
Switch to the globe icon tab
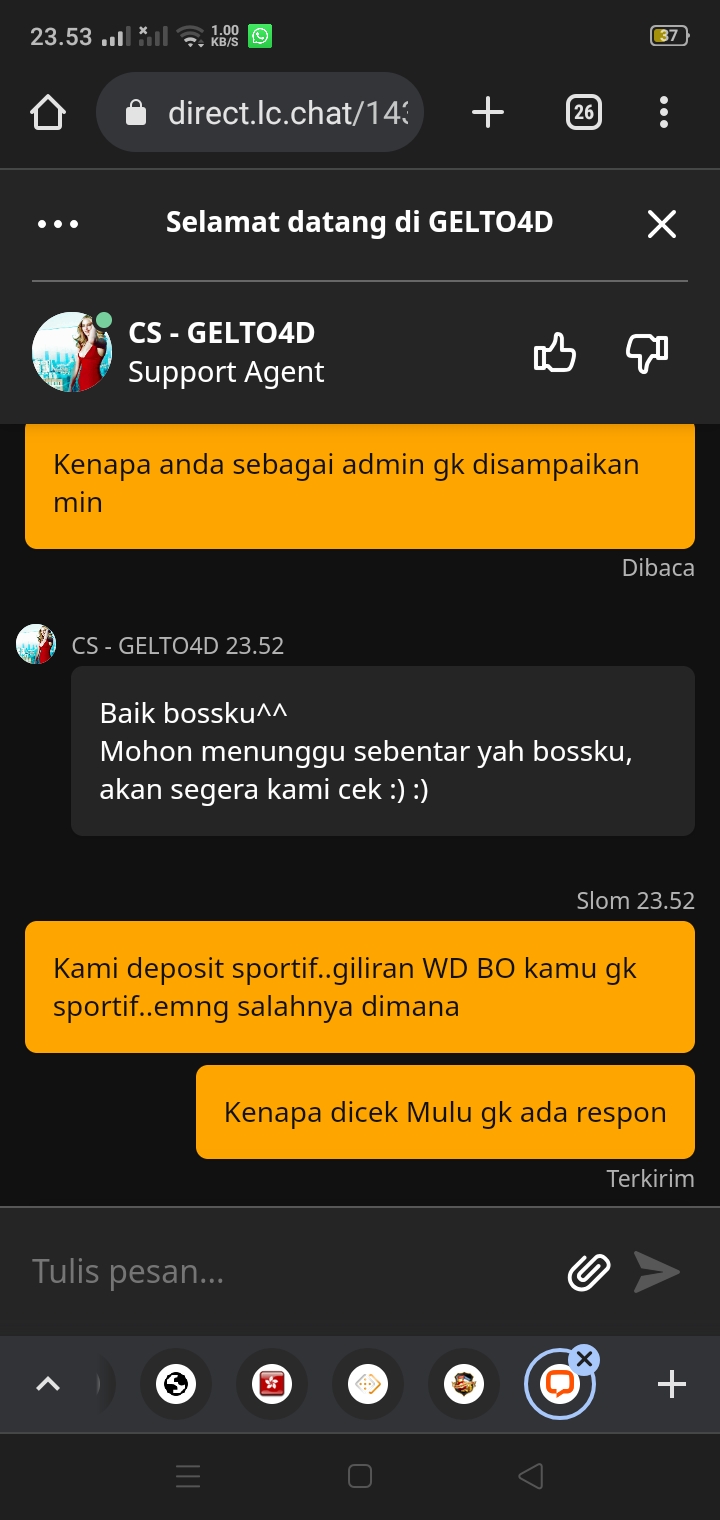coord(176,1385)
